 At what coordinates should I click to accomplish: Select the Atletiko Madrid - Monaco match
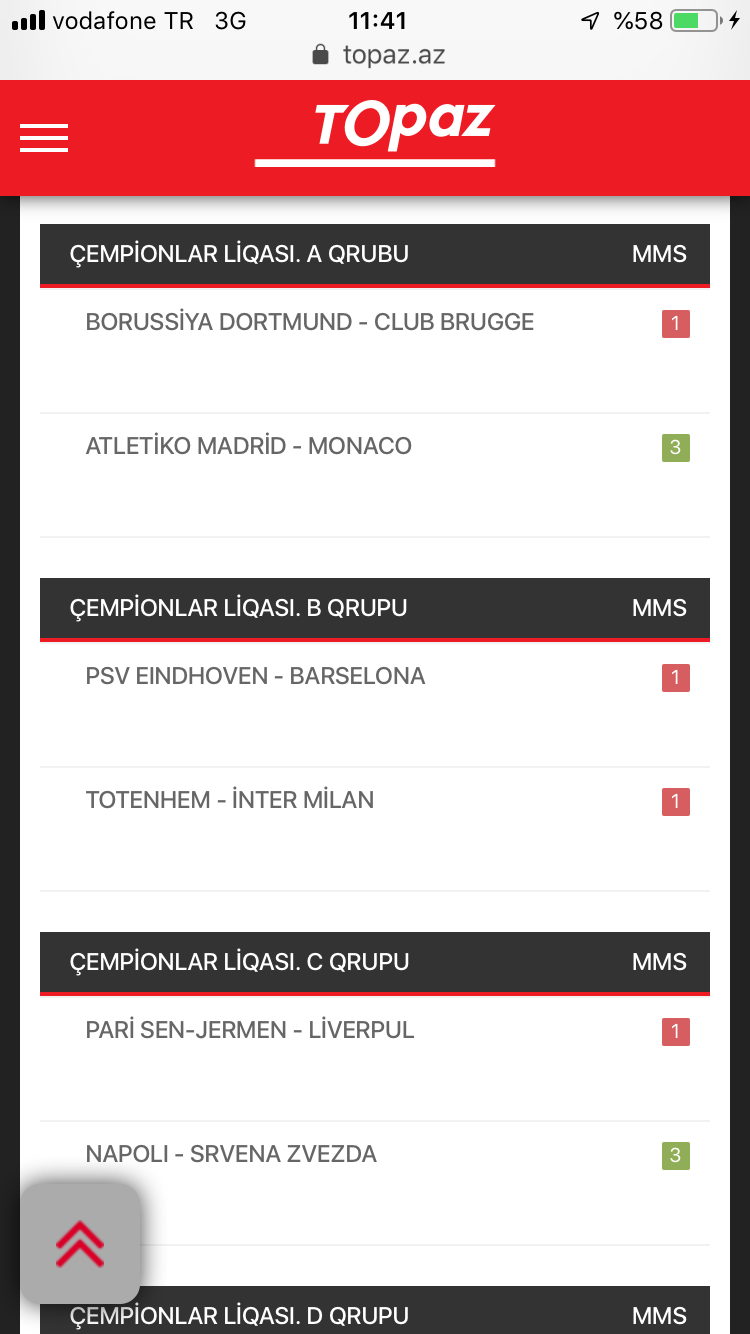[249, 447]
